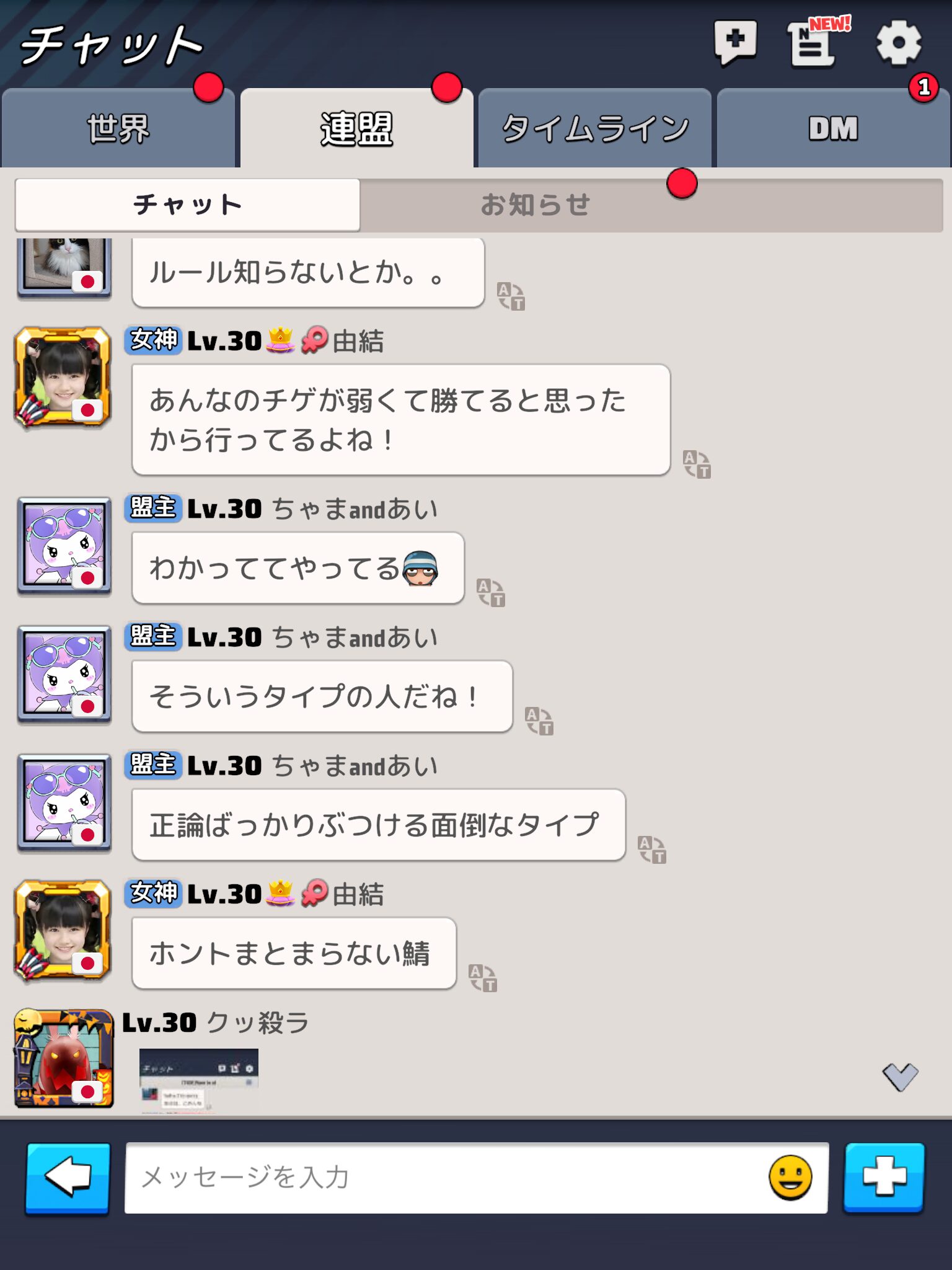
Task: Select the 連盟 tab
Action: (356, 129)
